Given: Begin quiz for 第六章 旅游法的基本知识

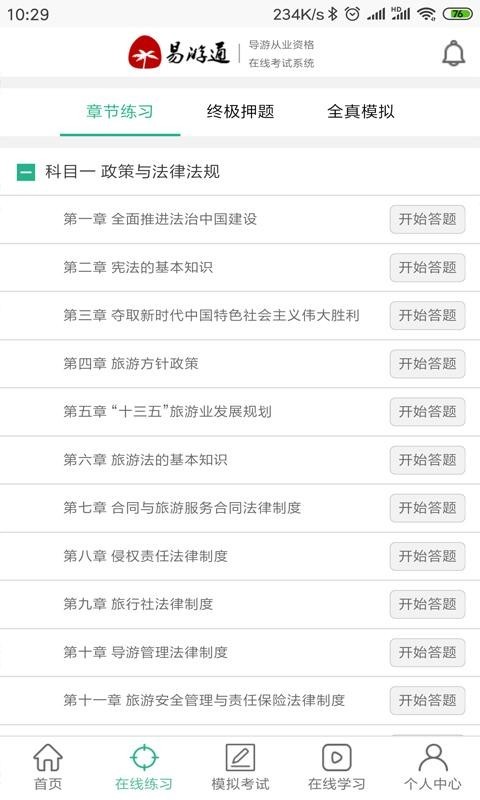Looking at the screenshot, I should coord(427,460).
